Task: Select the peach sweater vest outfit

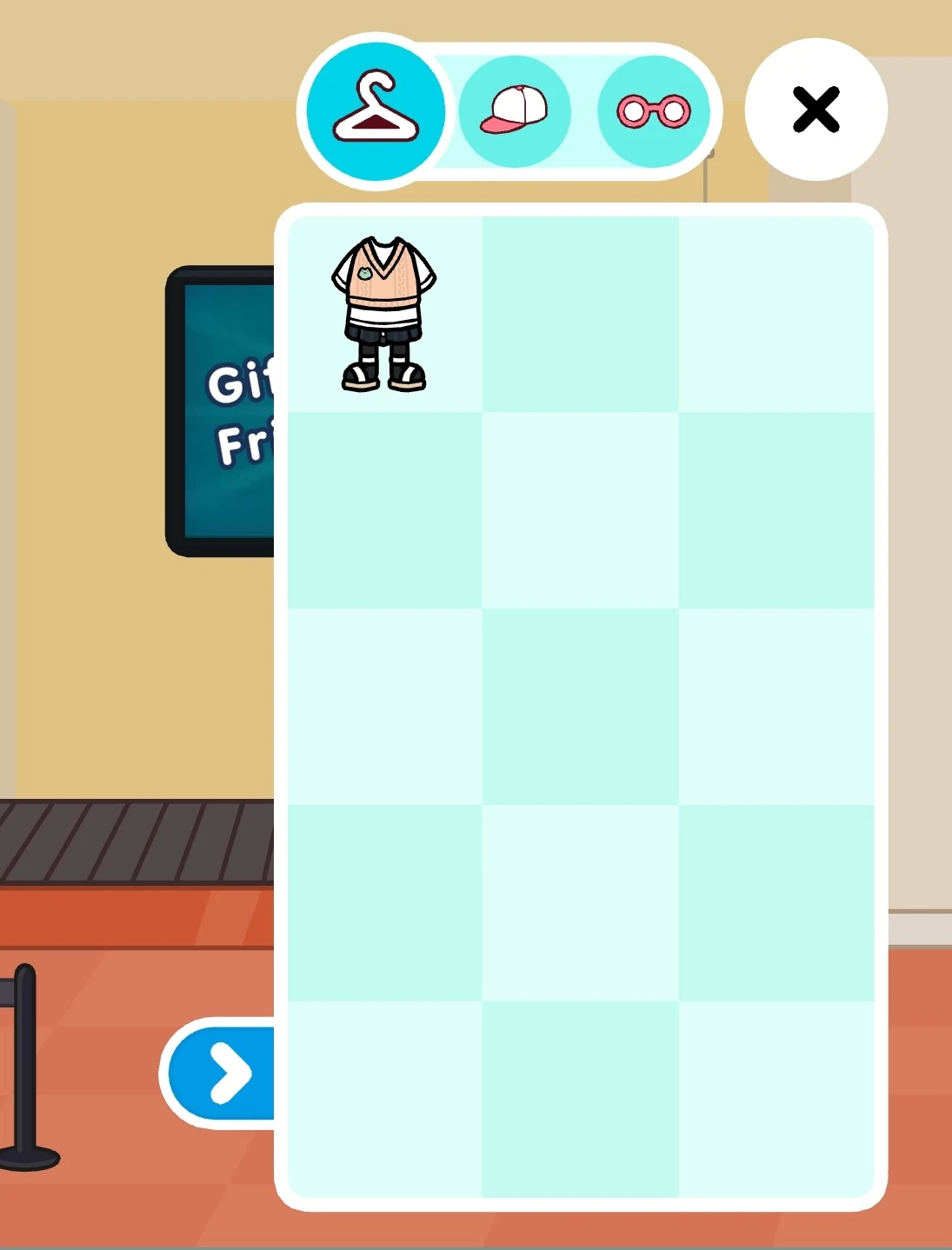Action: 383,314
